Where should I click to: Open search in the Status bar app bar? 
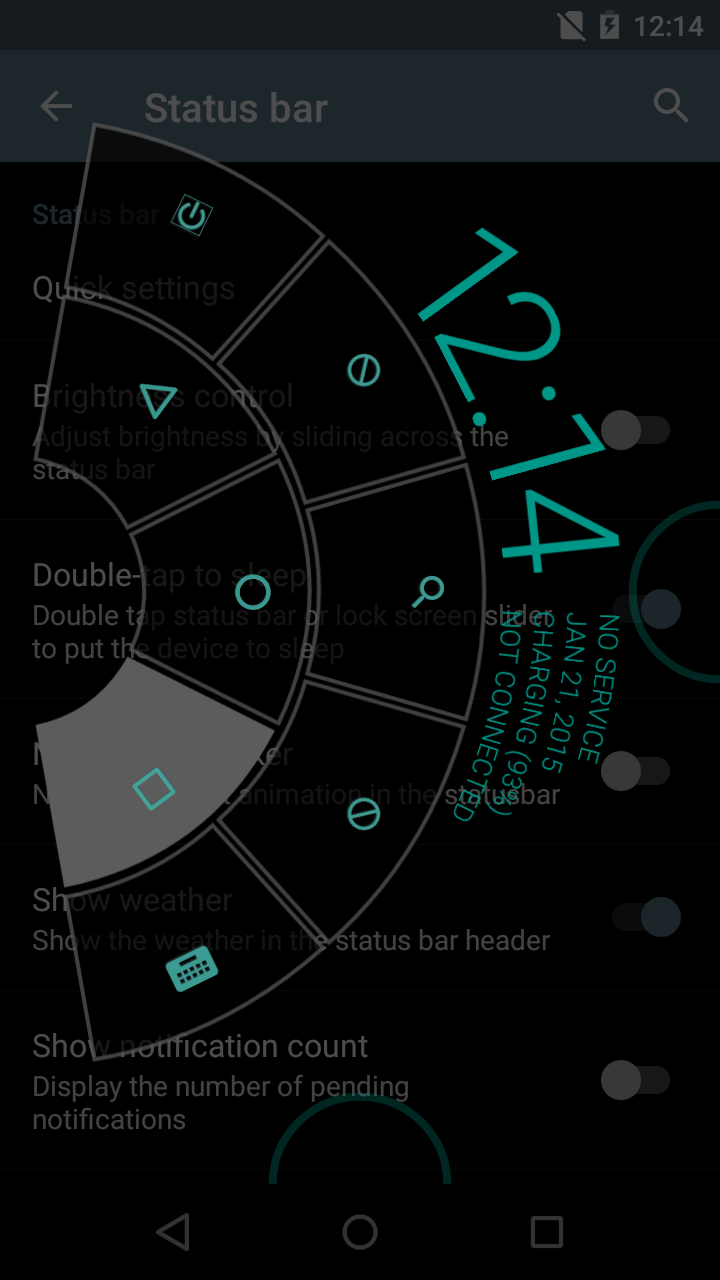[x=671, y=105]
